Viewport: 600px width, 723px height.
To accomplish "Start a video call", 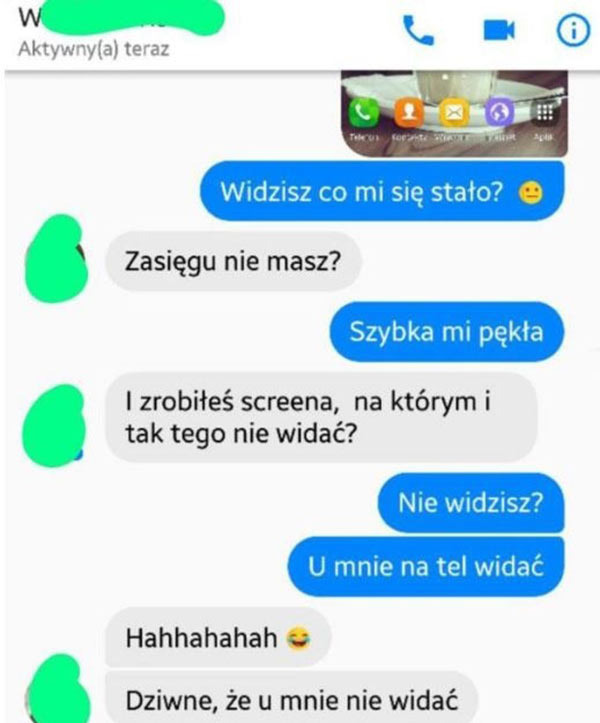I will [x=497, y=31].
